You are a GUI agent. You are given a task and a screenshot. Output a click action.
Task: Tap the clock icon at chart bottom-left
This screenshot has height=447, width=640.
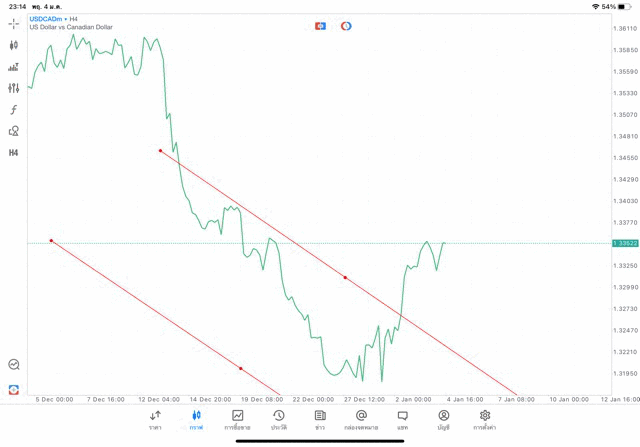point(14,365)
